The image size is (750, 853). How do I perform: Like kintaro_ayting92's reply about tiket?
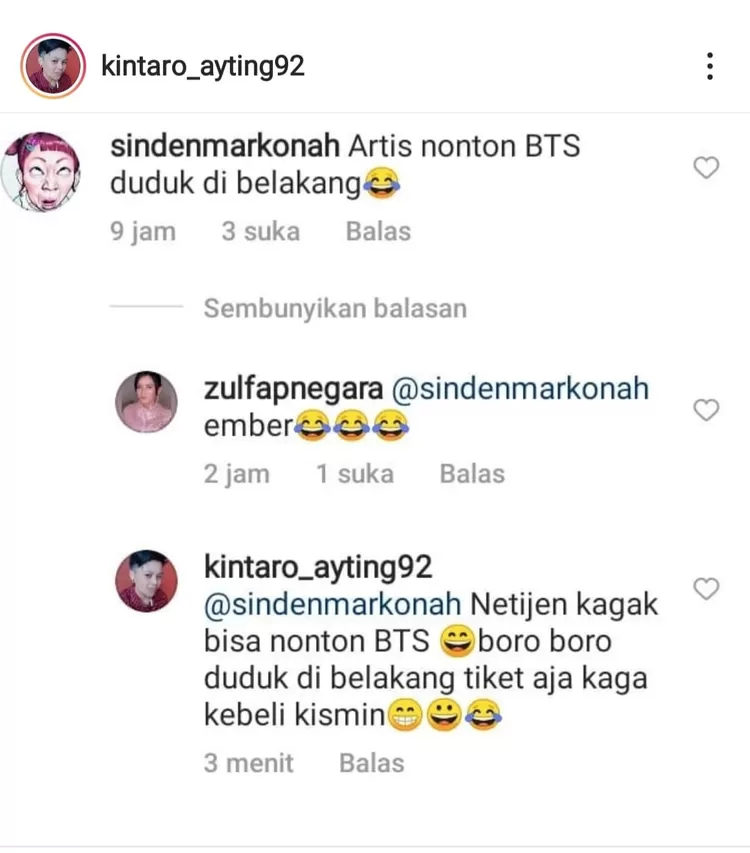(706, 589)
